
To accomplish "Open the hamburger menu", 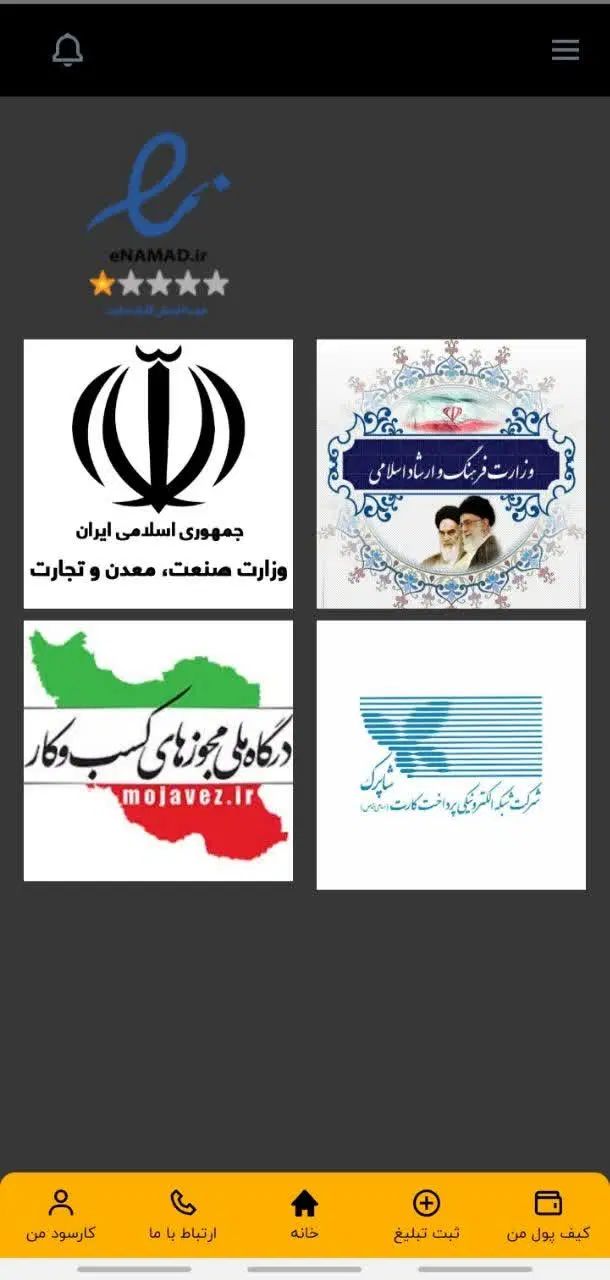I will 565,50.
